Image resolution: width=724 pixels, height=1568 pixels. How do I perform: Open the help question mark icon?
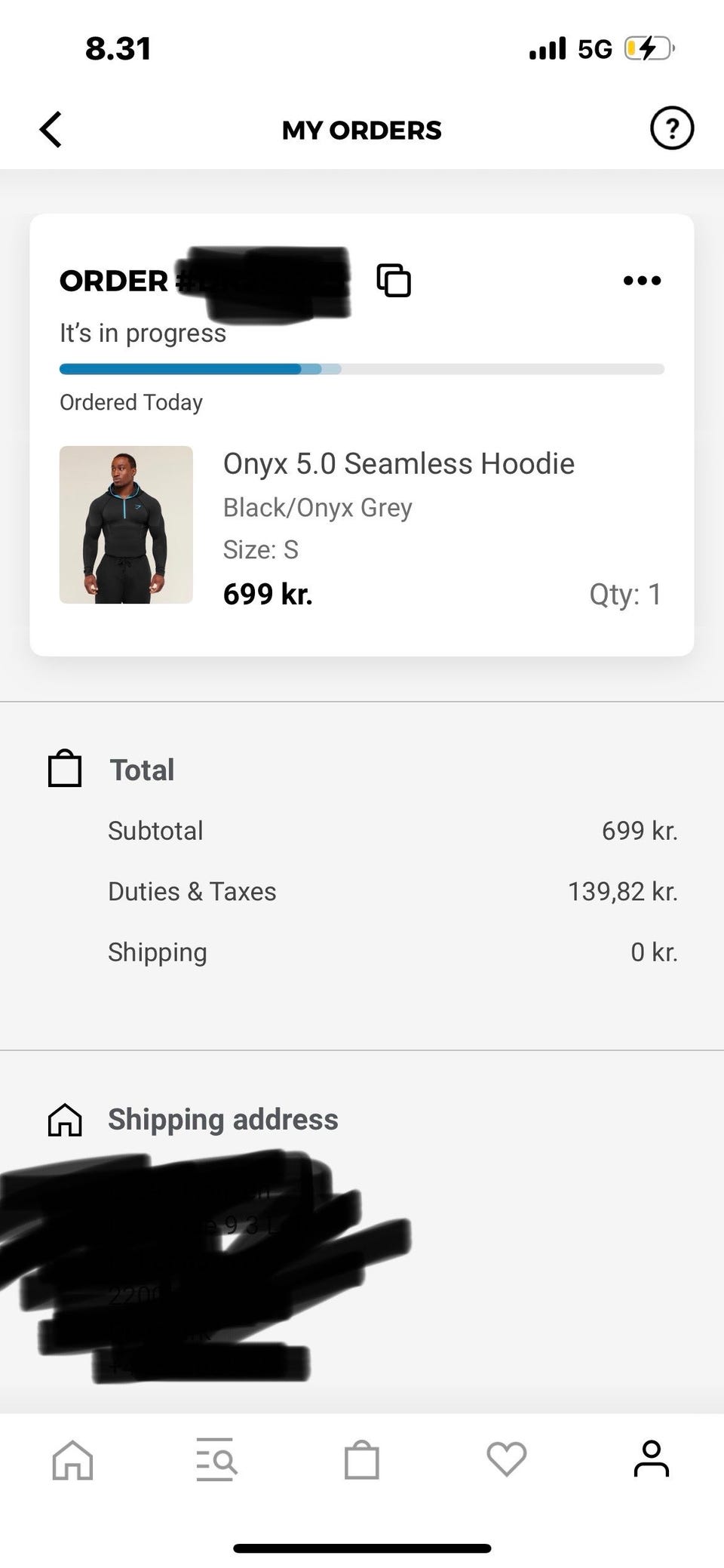pos(671,129)
